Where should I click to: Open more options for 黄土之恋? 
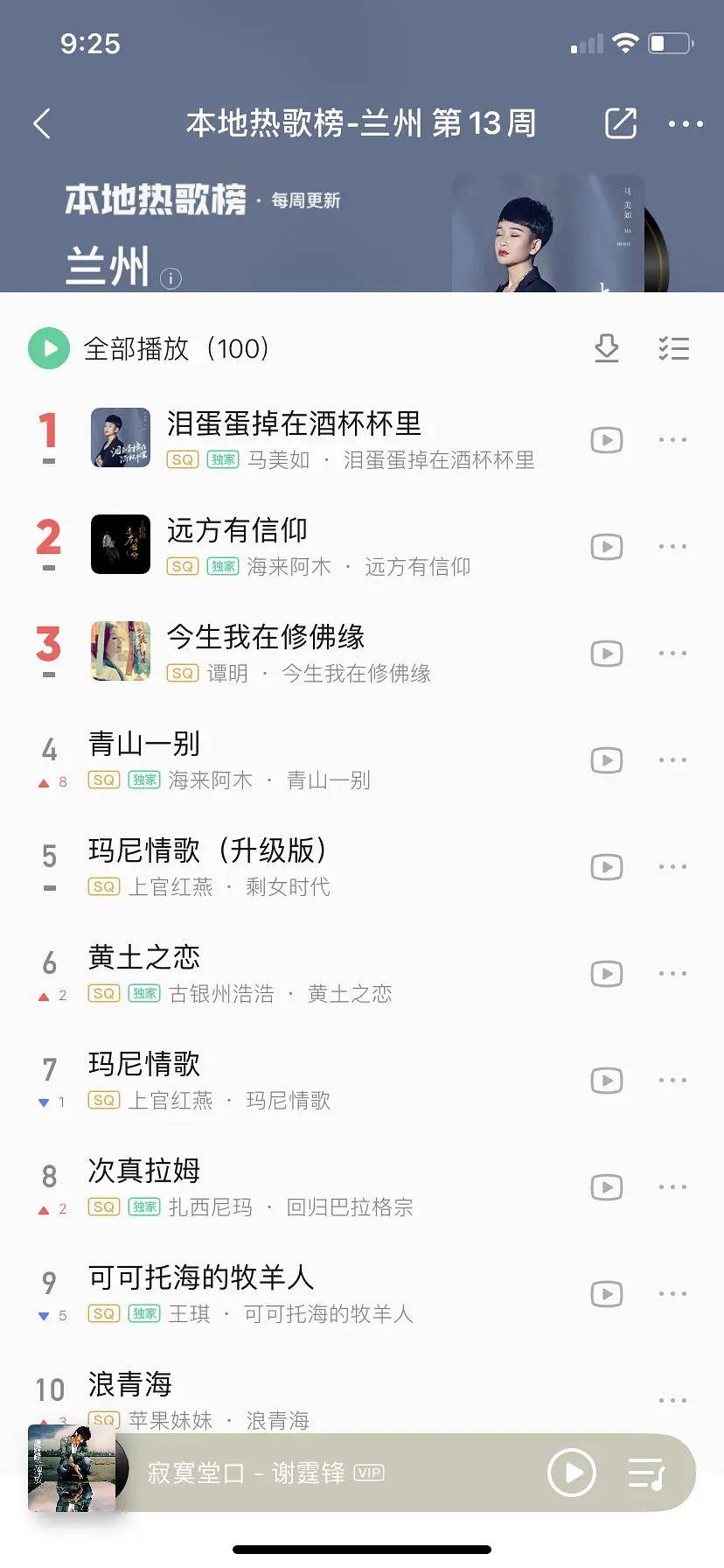click(672, 974)
